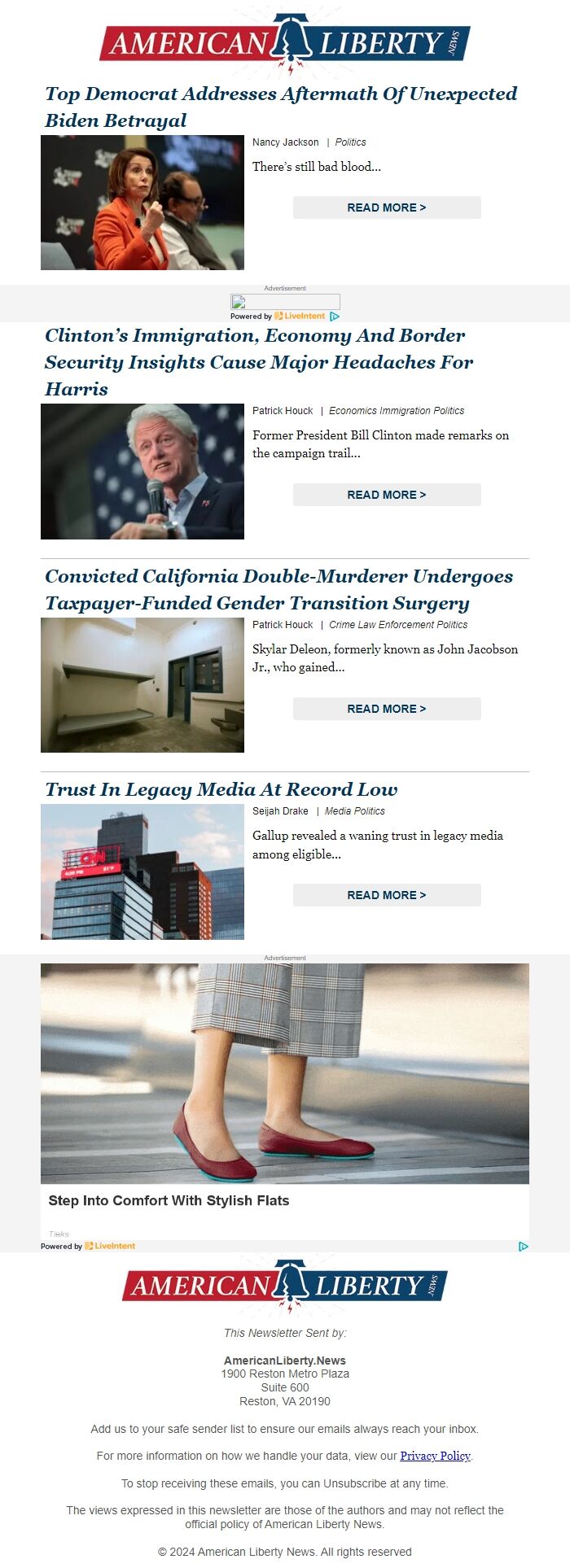The width and height of the screenshot is (570, 1568).
Task: Open the Clinton's Immigration, Economy And Border Security headline
Action: [x=259, y=362]
